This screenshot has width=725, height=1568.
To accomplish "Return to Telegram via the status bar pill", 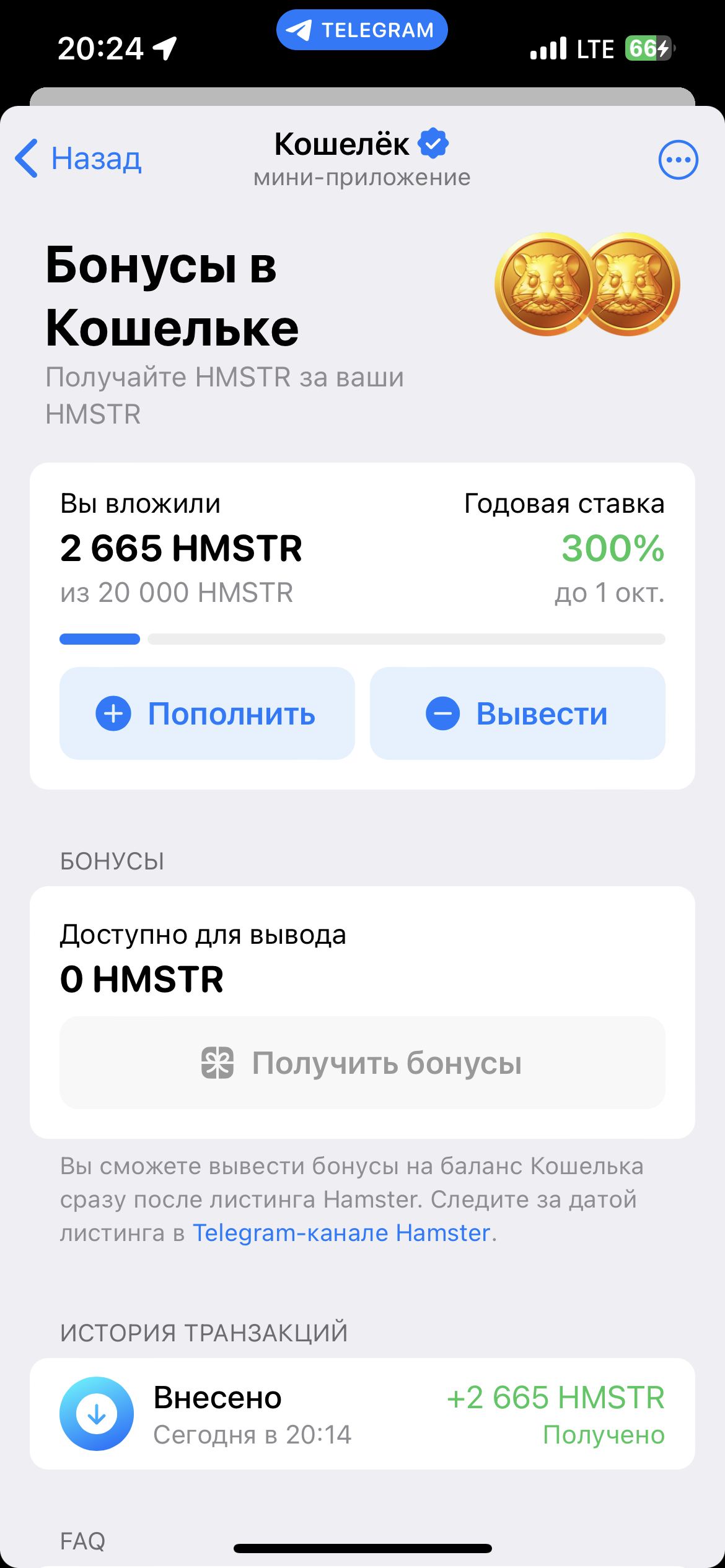I will [362, 30].
